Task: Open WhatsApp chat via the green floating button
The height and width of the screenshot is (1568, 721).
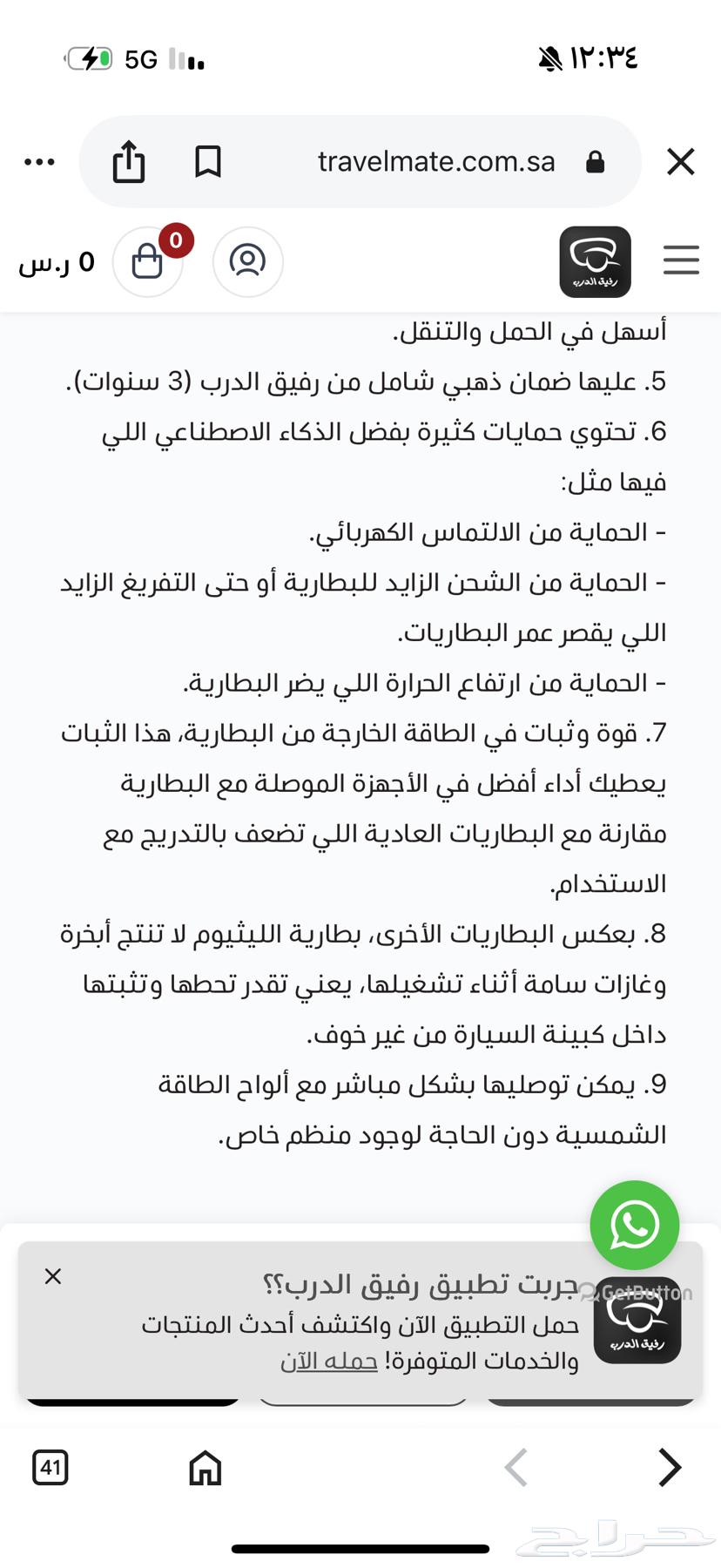Action: (635, 1225)
